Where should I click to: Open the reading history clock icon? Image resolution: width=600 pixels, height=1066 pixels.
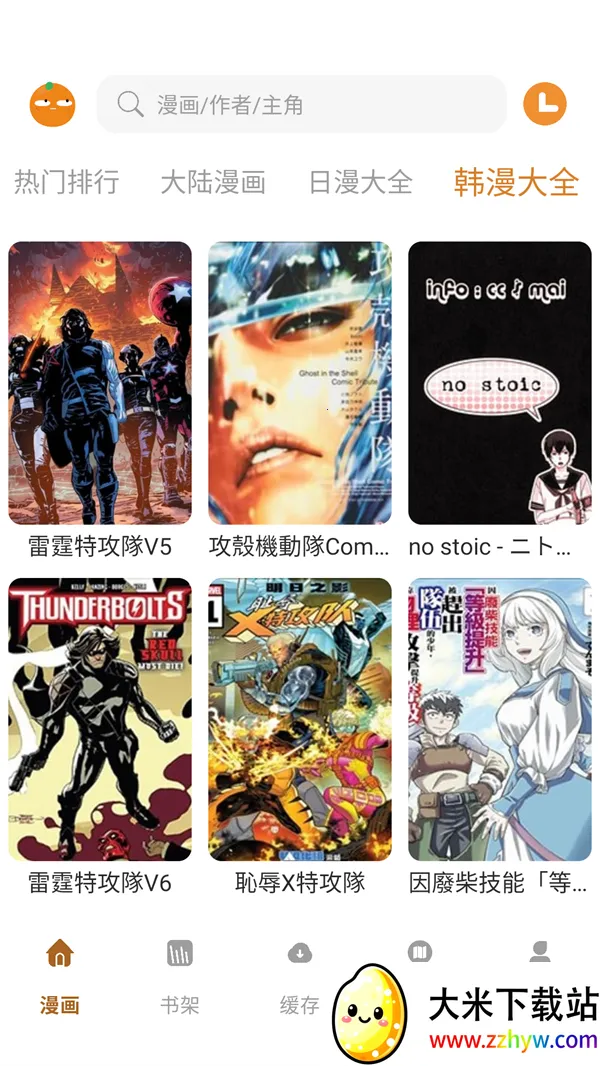545,104
